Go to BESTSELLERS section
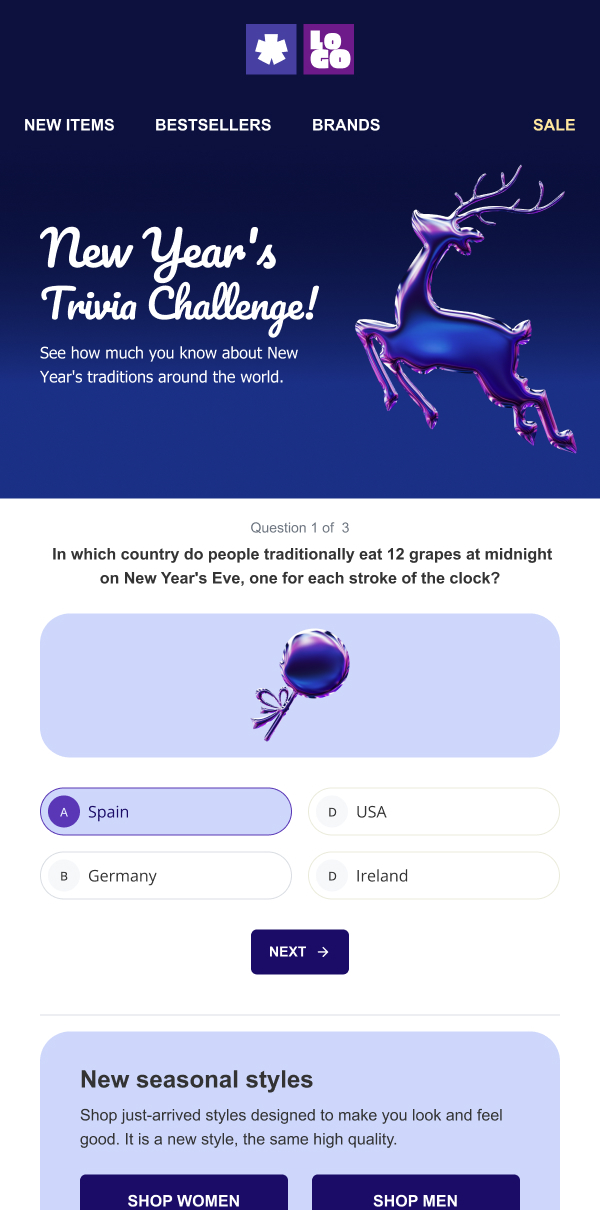Image resolution: width=600 pixels, height=1210 pixels. tap(213, 125)
